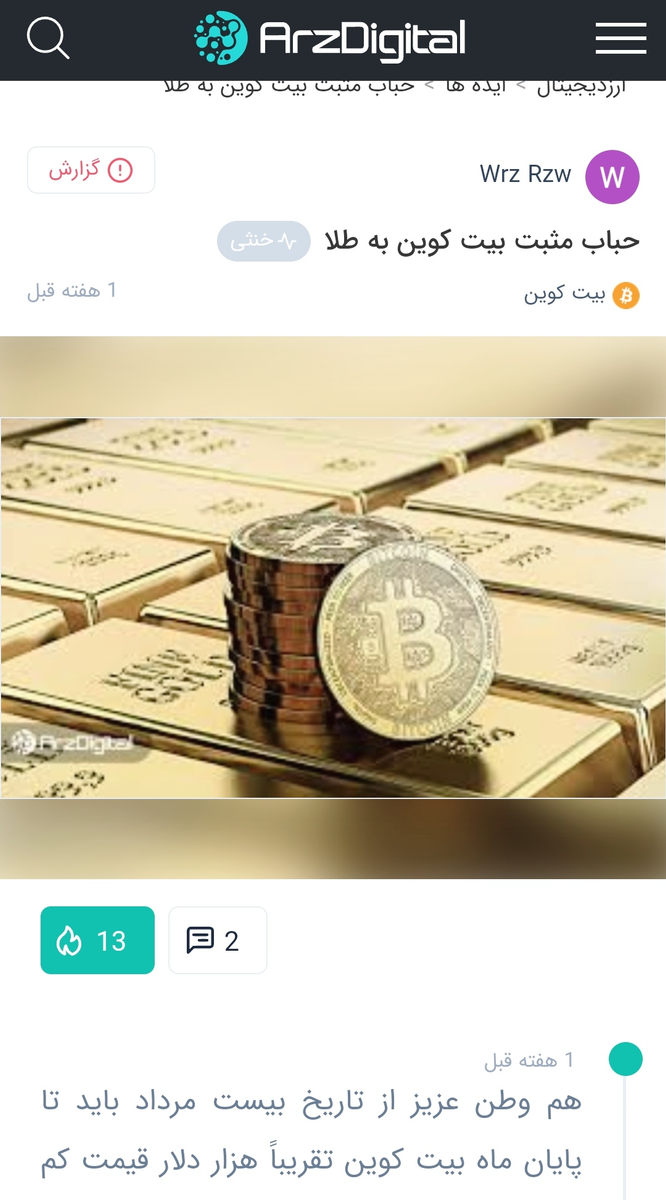Image resolution: width=666 pixels, height=1200 pixels.
Task: Open the comments button showing 2
Action: 217,940
